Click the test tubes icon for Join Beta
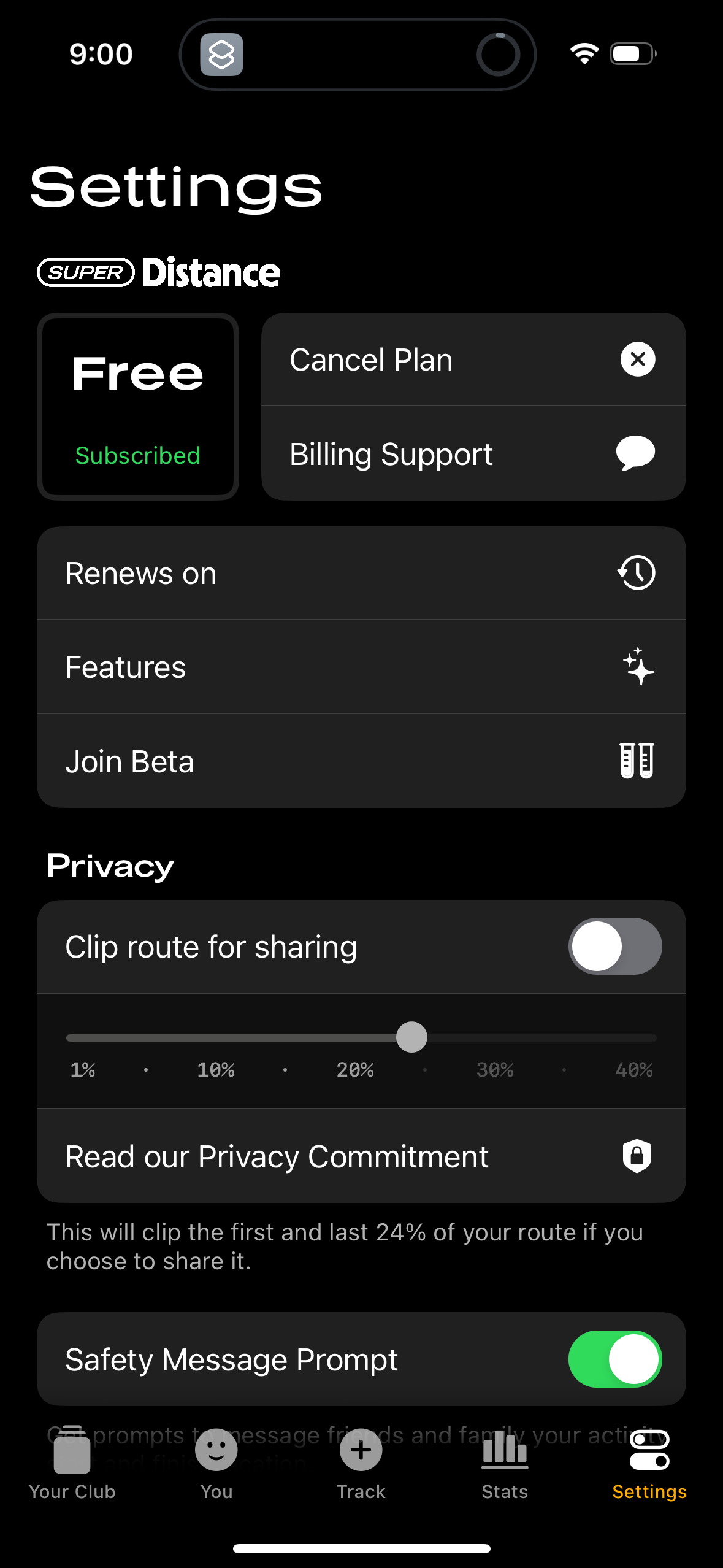This screenshot has width=723, height=1568. tap(638, 760)
